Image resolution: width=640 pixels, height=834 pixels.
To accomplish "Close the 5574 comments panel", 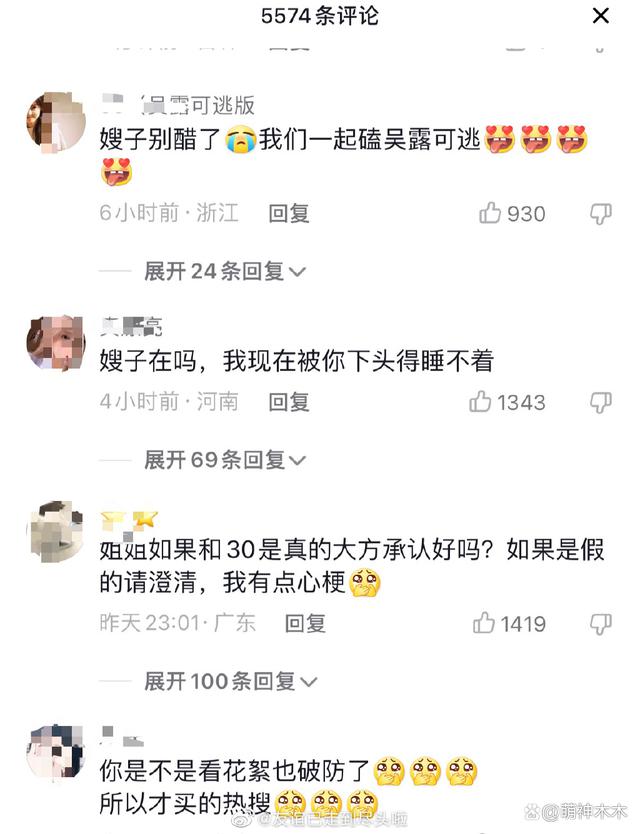I will click(601, 16).
